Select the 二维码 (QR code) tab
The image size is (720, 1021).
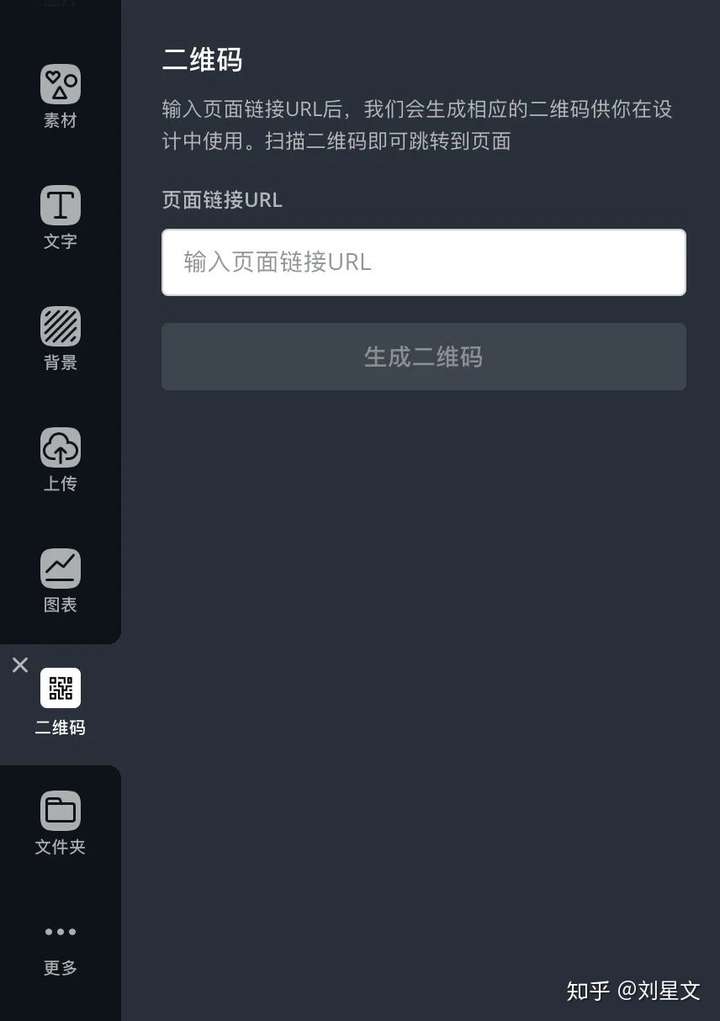click(60, 701)
